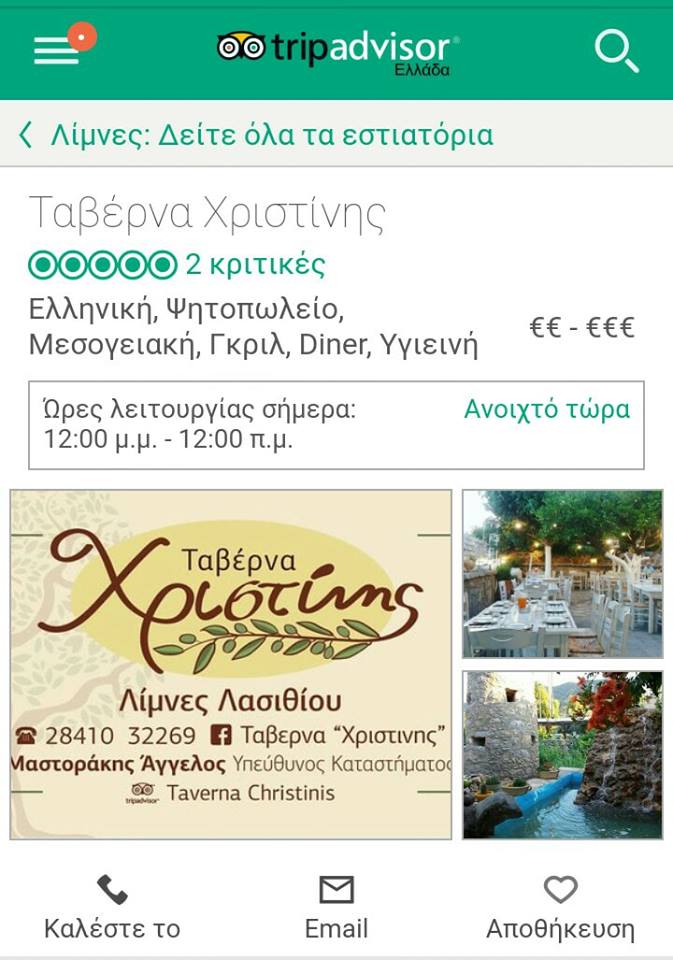The width and height of the screenshot is (673, 960).
Task: Send an Email to the restaurant
Action: [336, 907]
